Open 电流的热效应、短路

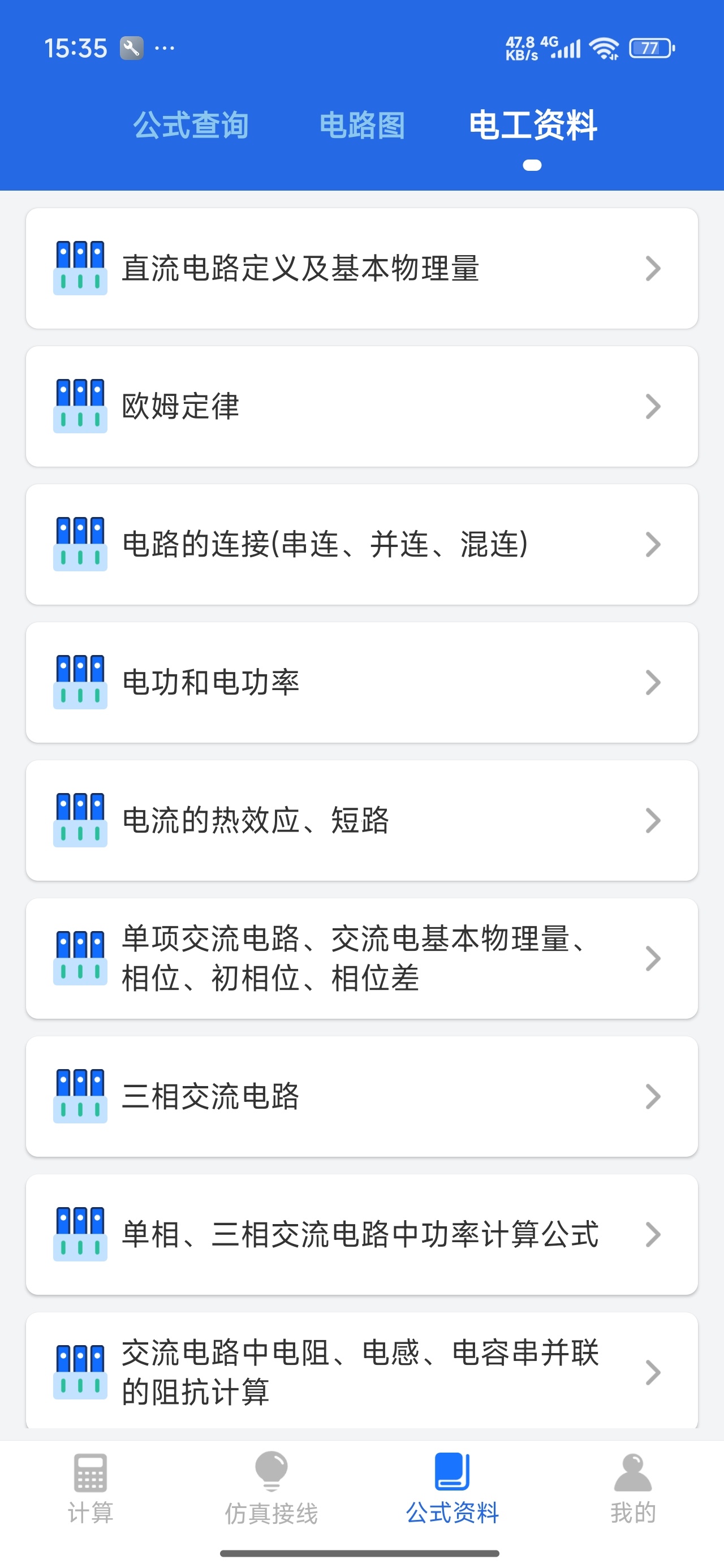tap(361, 821)
